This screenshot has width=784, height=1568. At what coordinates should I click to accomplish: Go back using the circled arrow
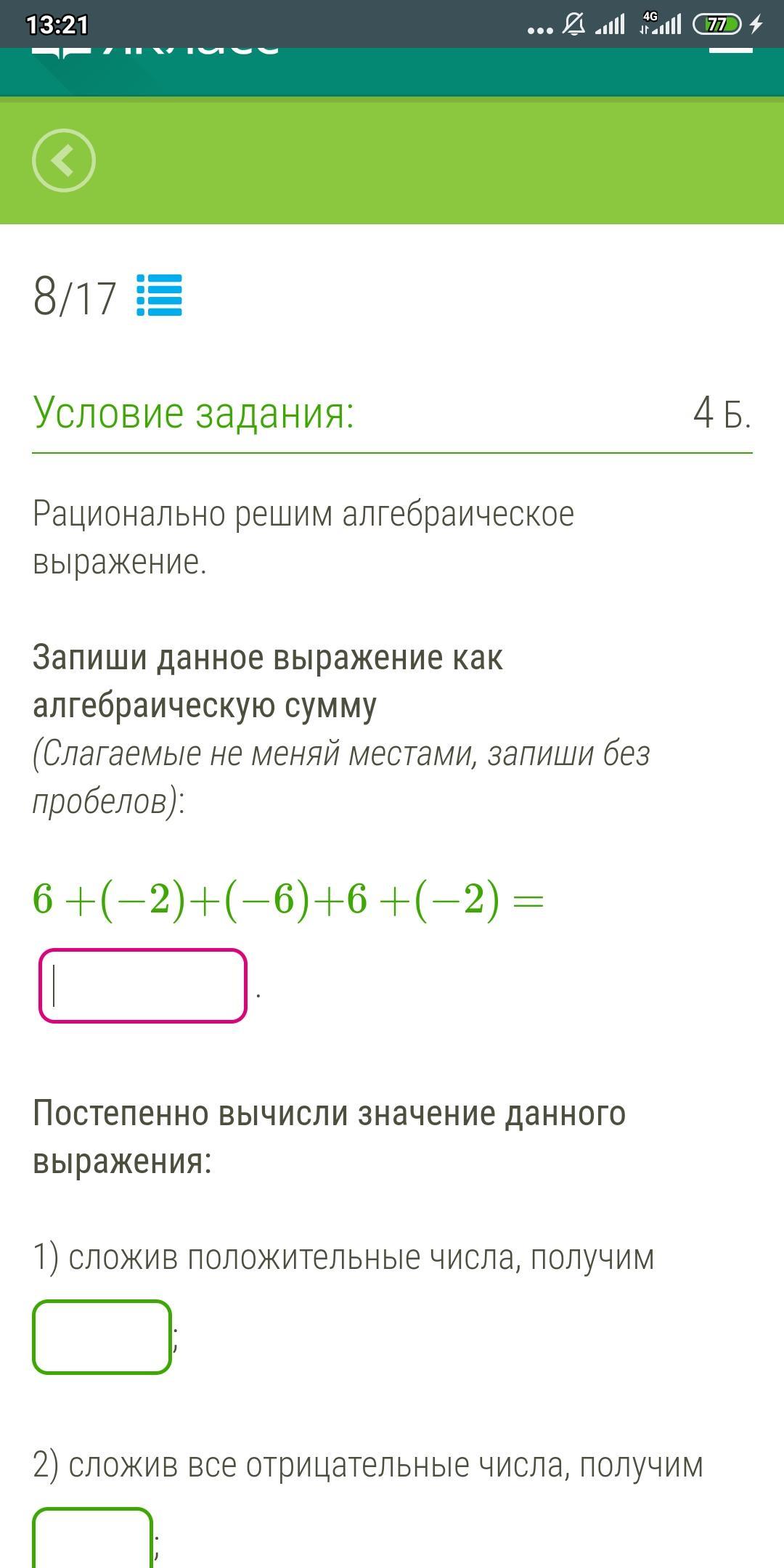click(x=64, y=160)
